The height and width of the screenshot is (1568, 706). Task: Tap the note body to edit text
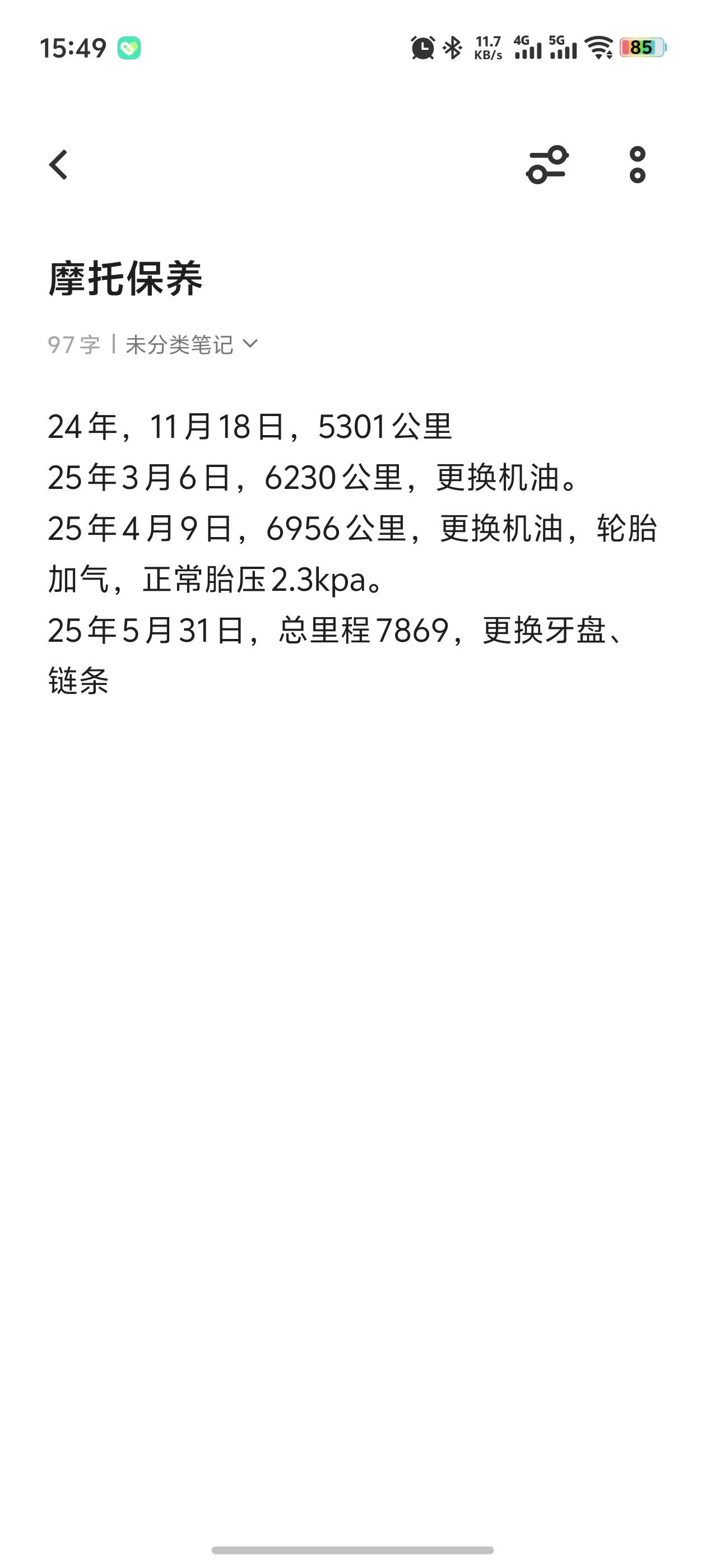tap(352, 553)
